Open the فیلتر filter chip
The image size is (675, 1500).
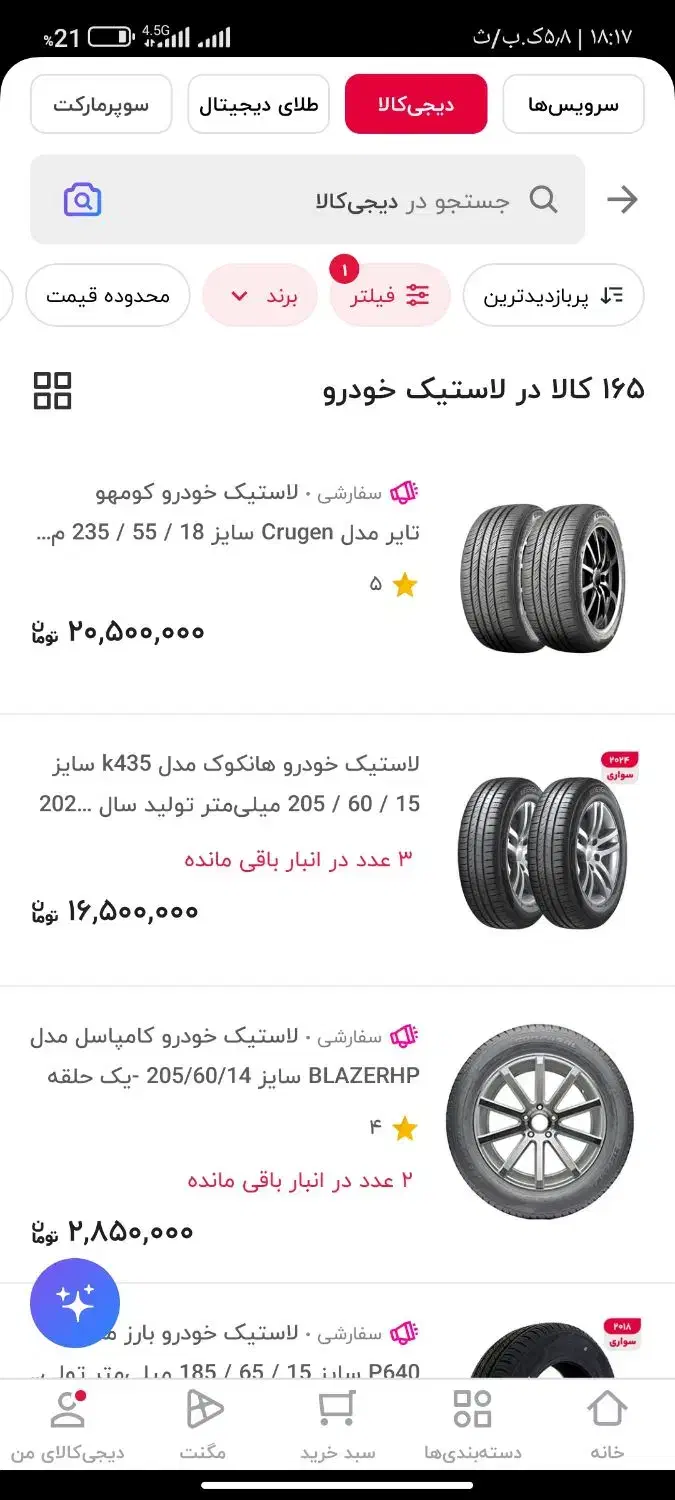coord(389,296)
